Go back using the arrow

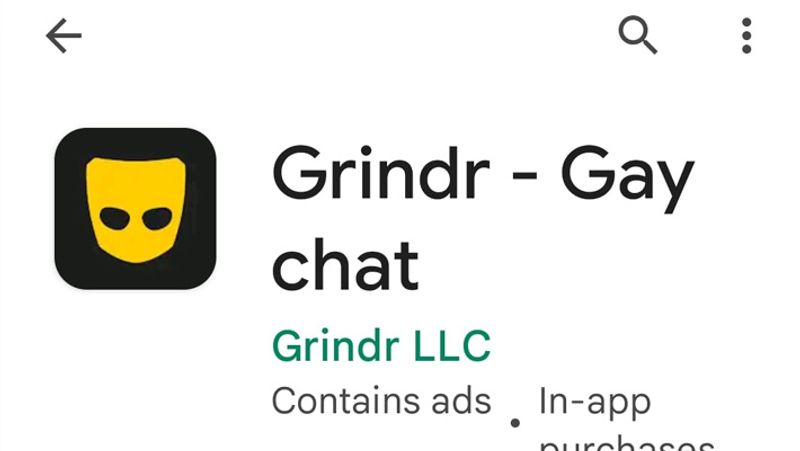point(63,37)
